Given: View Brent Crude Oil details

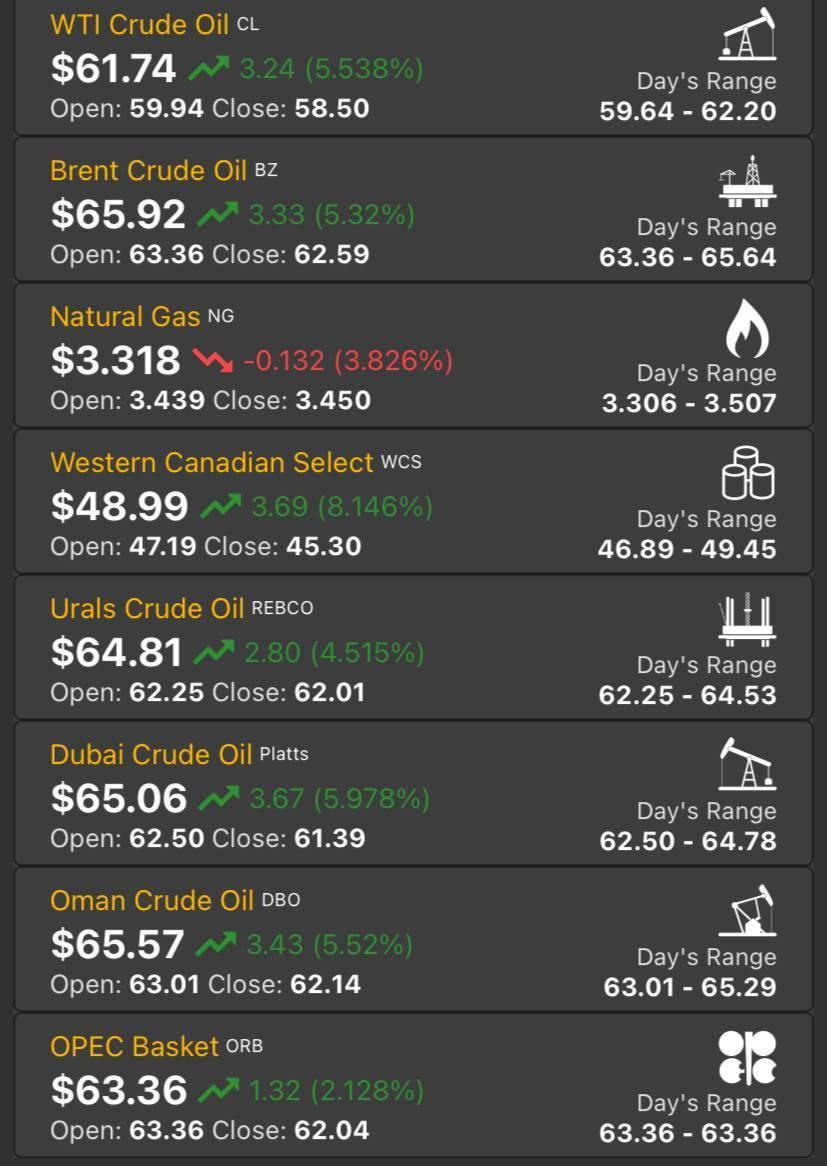Looking at the screenshot, I should (413, 211).
